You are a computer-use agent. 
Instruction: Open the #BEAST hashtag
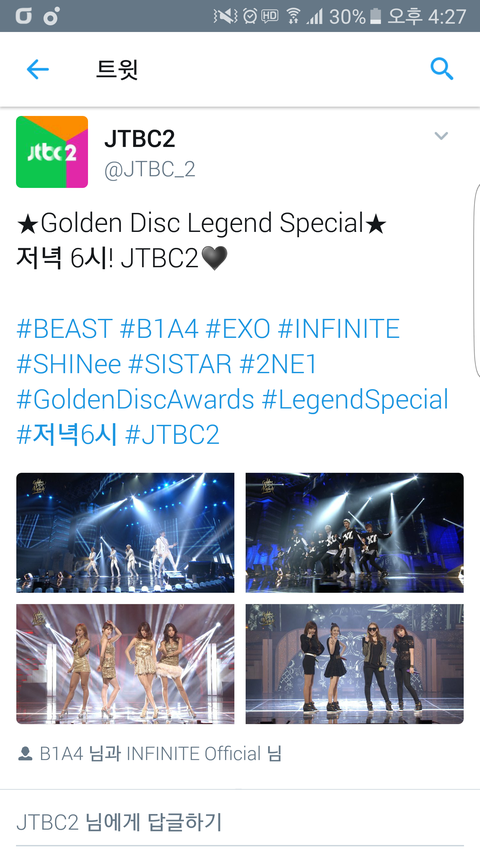click(x=64, y=330)
